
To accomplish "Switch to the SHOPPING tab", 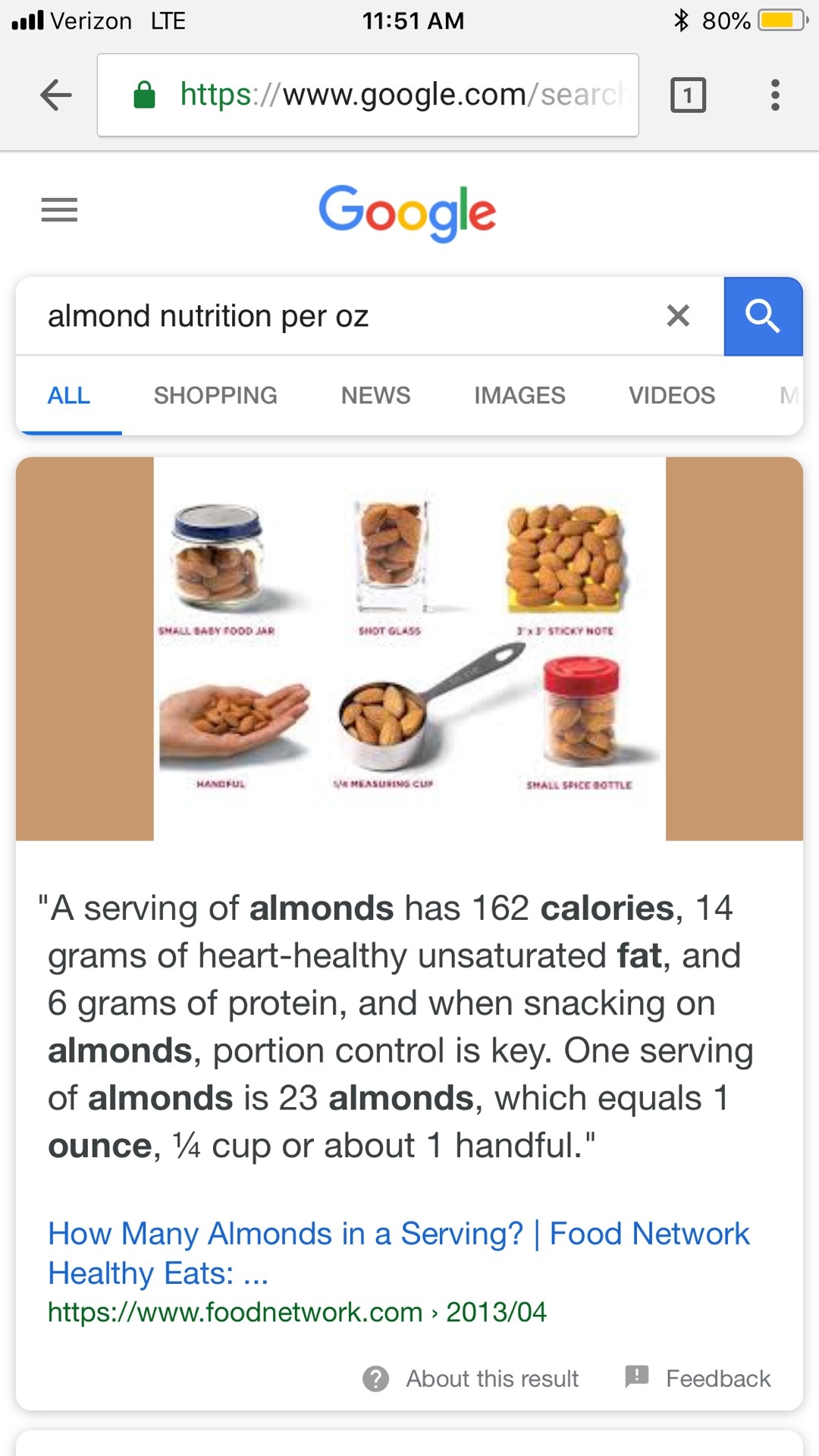I will point(215,395).
